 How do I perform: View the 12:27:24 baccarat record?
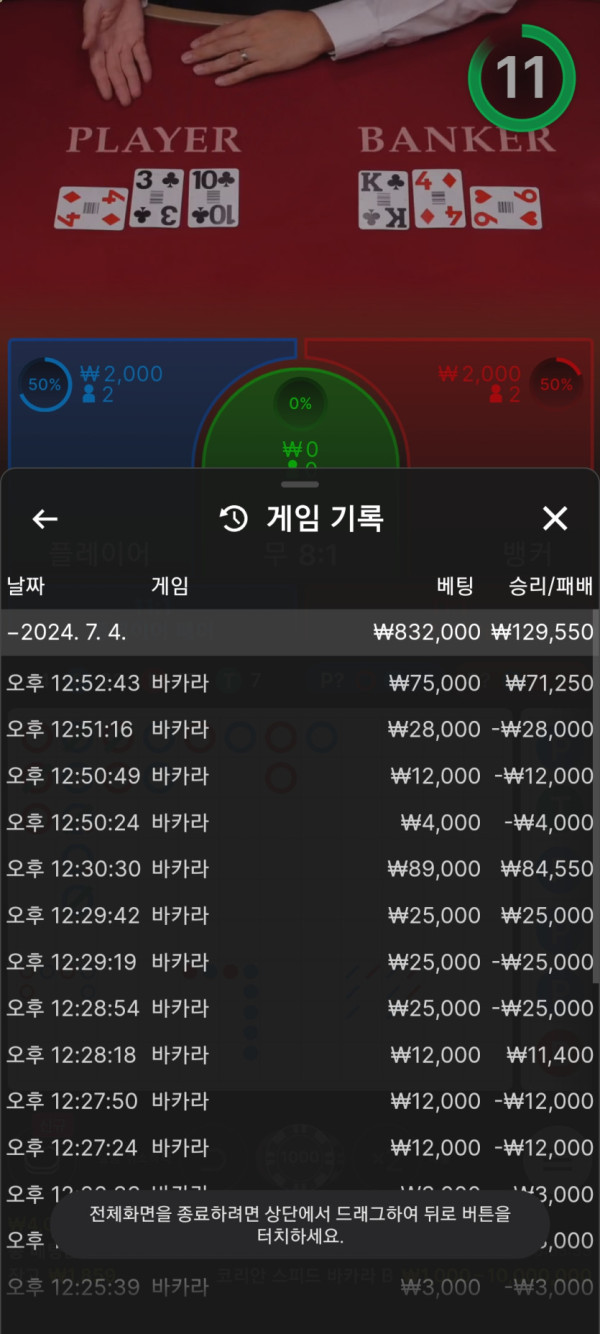coord(298,1148)
